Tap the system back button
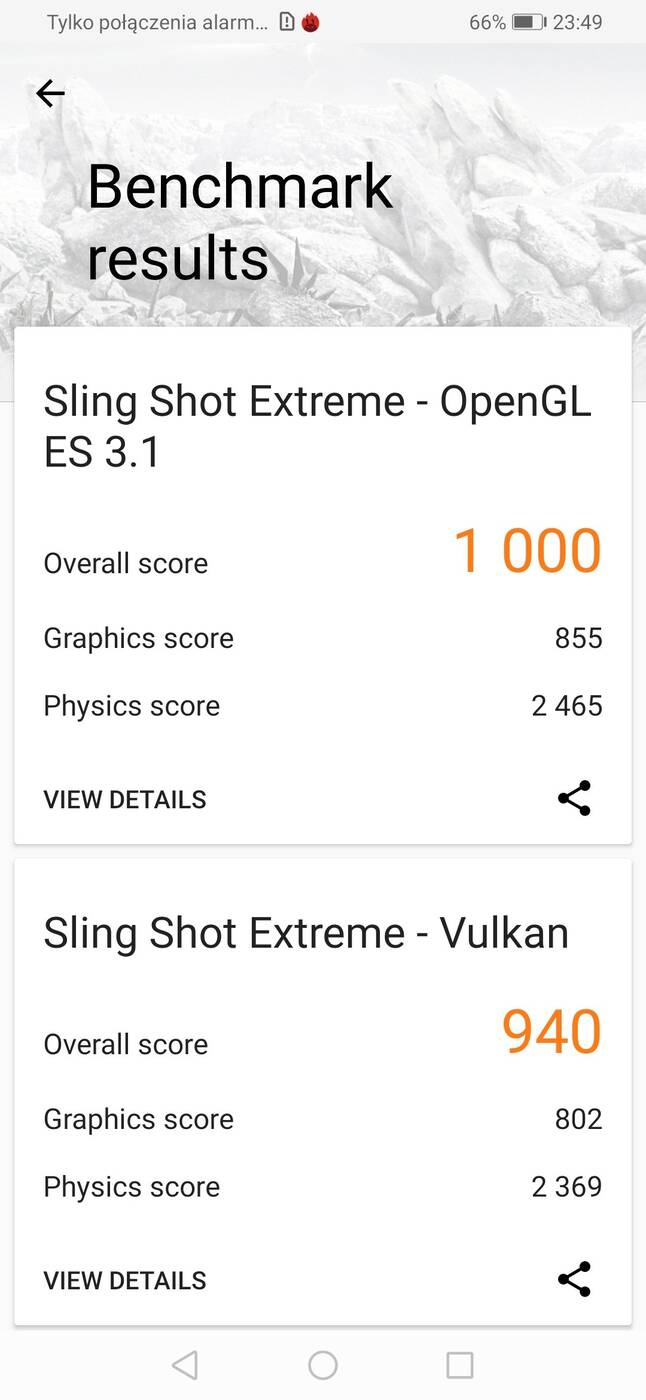 pos(185,1365)
